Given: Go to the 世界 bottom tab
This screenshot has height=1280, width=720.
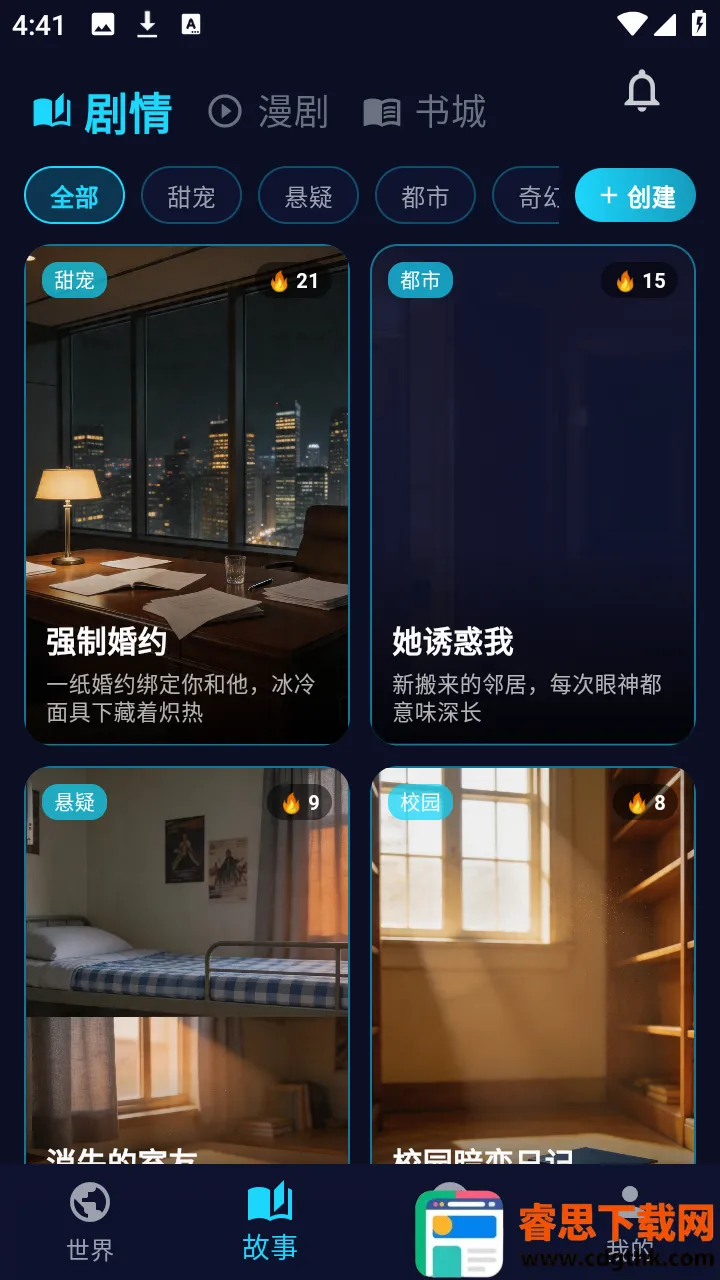Looking at the screenshot, I should tap(90, 1222).
